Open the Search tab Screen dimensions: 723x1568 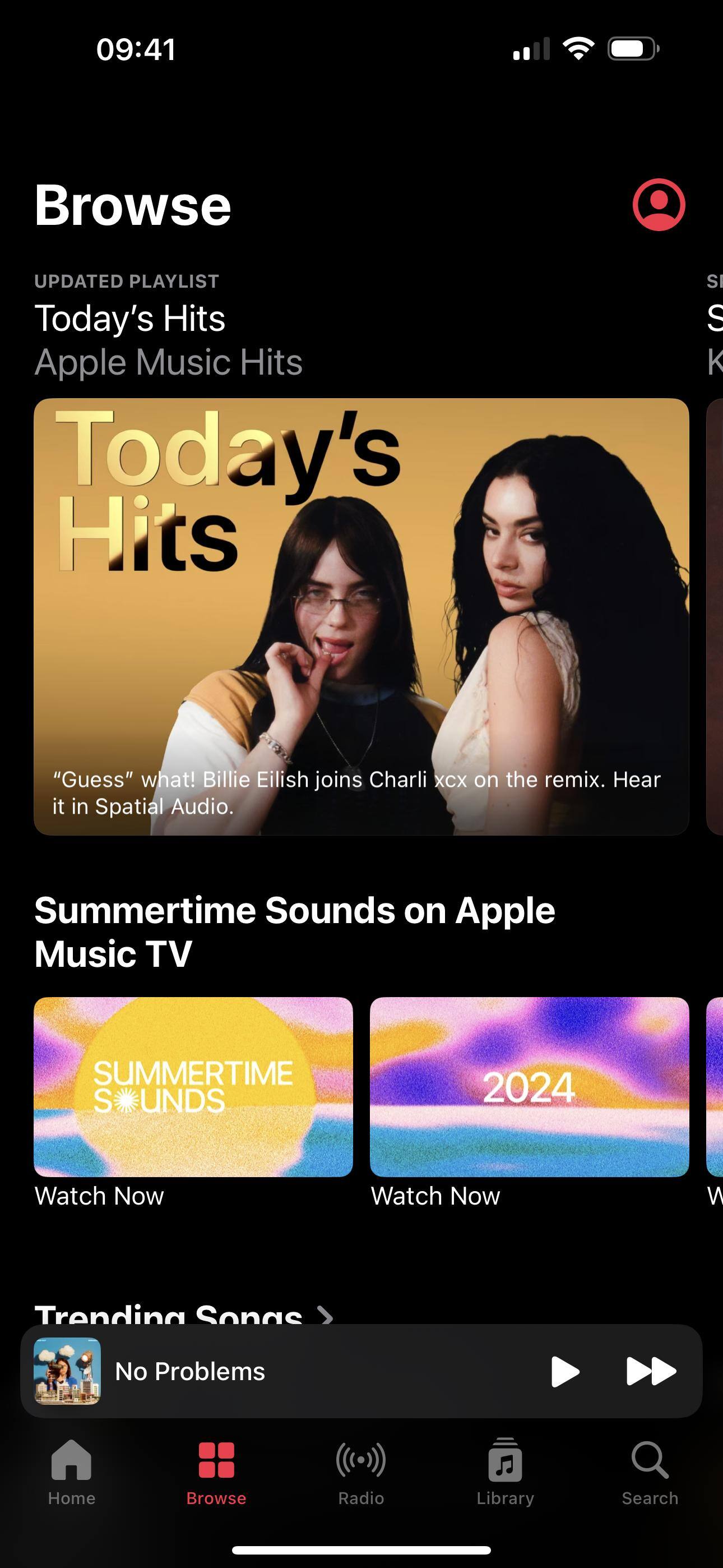tap(650, 1471)
